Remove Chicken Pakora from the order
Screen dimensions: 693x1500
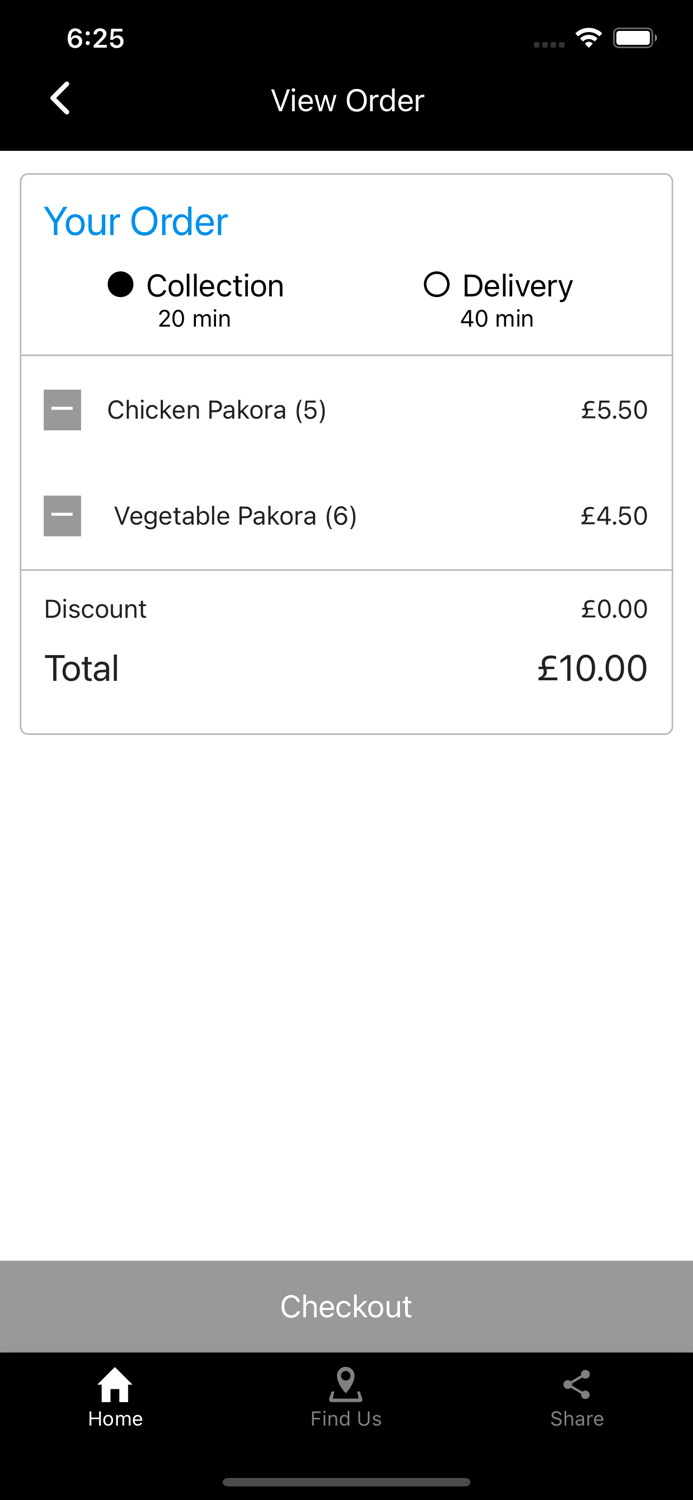tap(62, 410)
